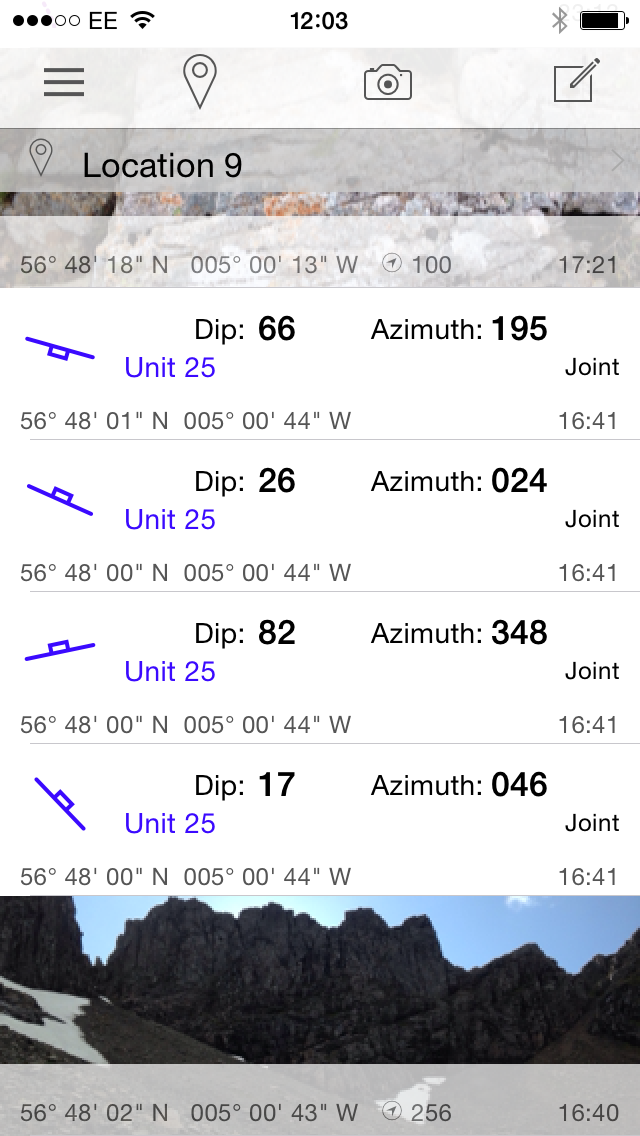Image resolution: width=640 pixels, height=1136 pixels.
Task: Open the mountain photo taken at 16:40
Action: tap(320, 1000)
